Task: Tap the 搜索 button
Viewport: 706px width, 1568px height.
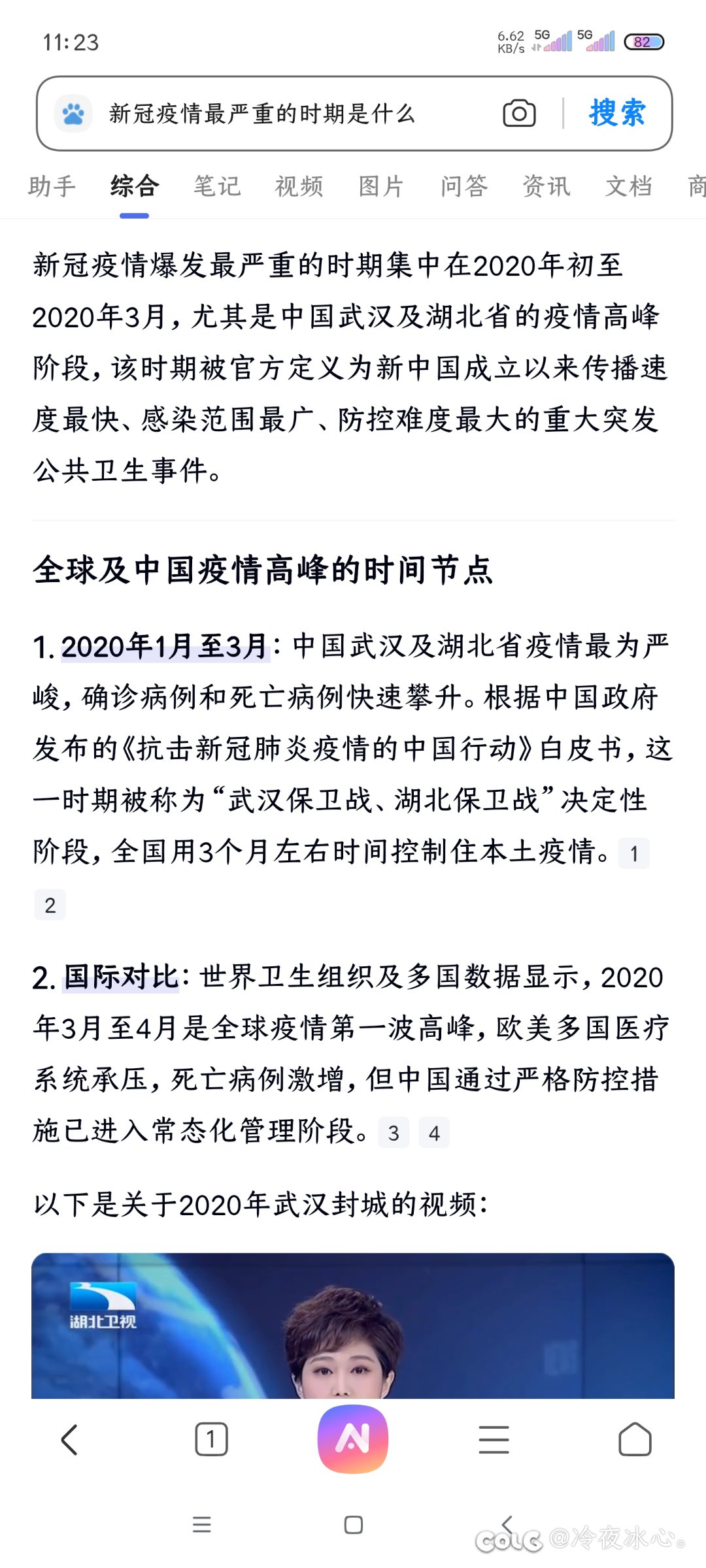Action: [x=616, y=113]
